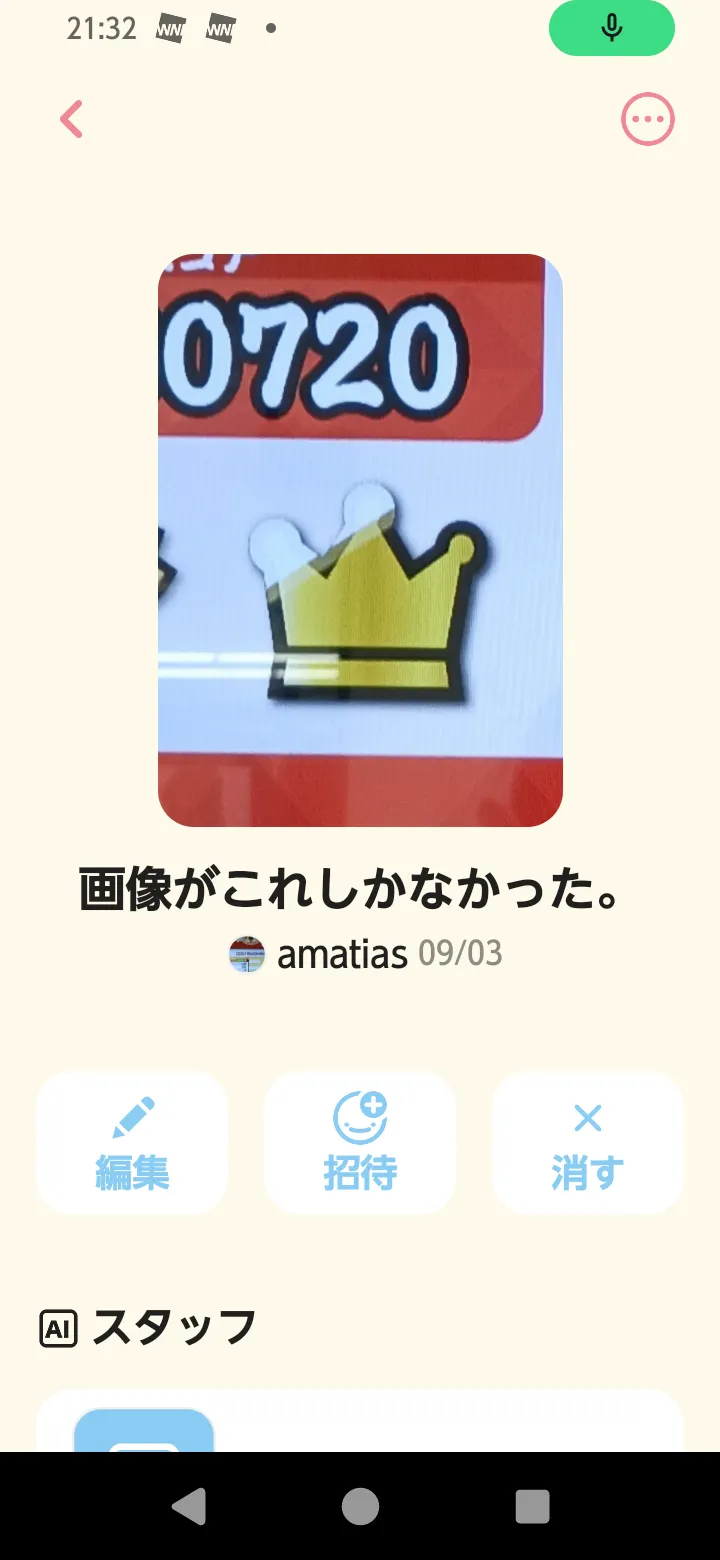
Task: Tap the 編集 edit button
Action: click(132, 1143)
